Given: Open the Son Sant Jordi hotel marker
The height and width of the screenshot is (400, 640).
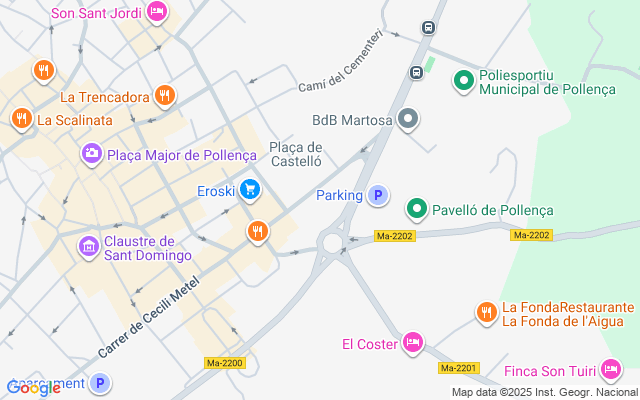Looking at the screenshot, I should click(x=157, y=12).
